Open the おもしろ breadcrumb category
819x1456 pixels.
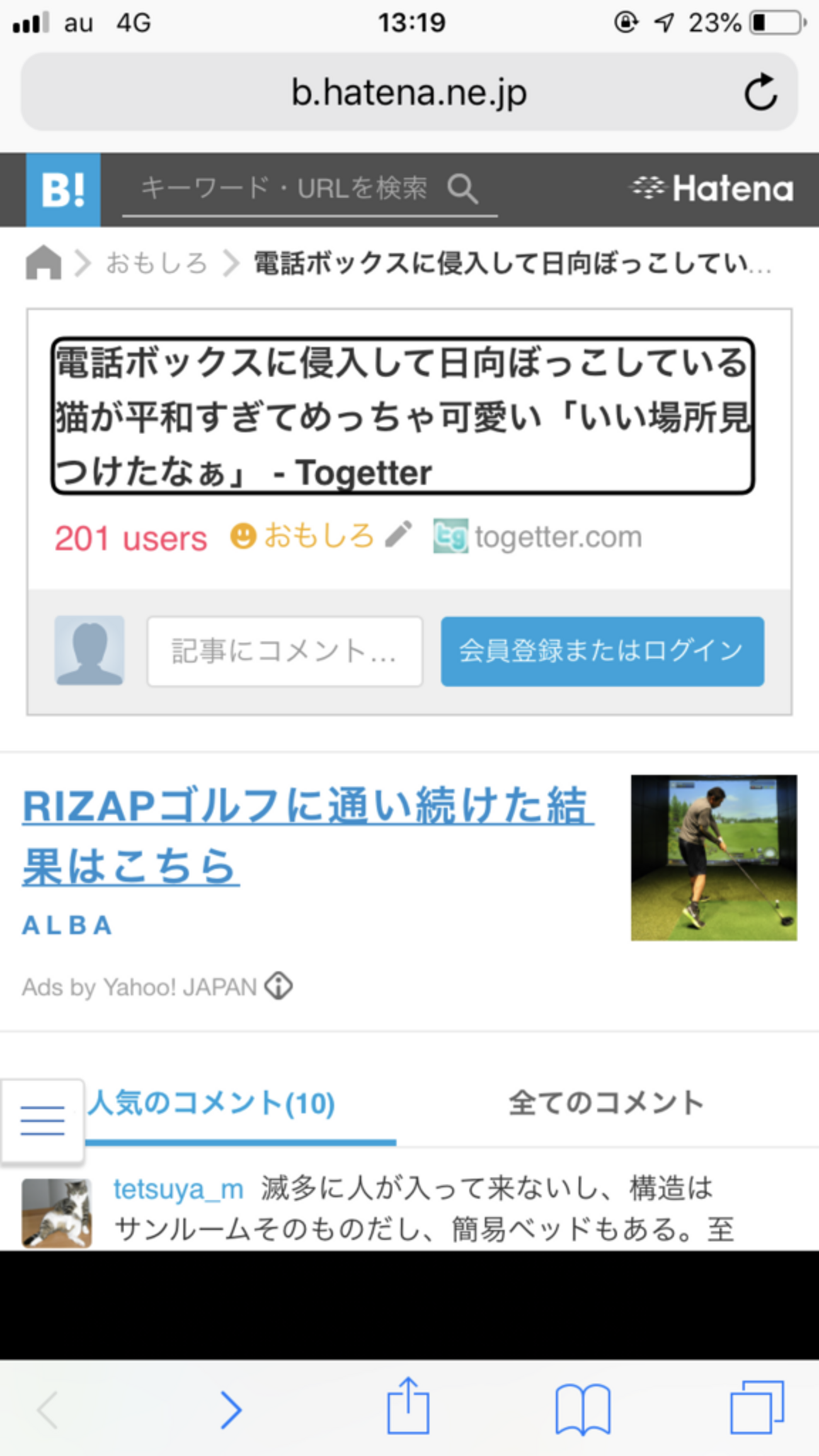(156, 263)
